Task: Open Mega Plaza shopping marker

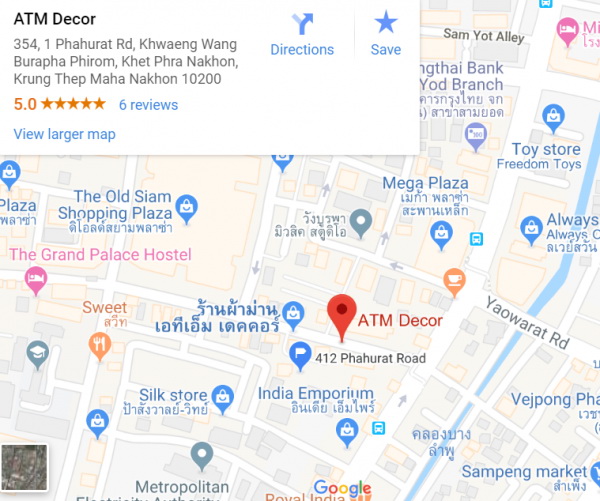Action: [x=440, y=232]
